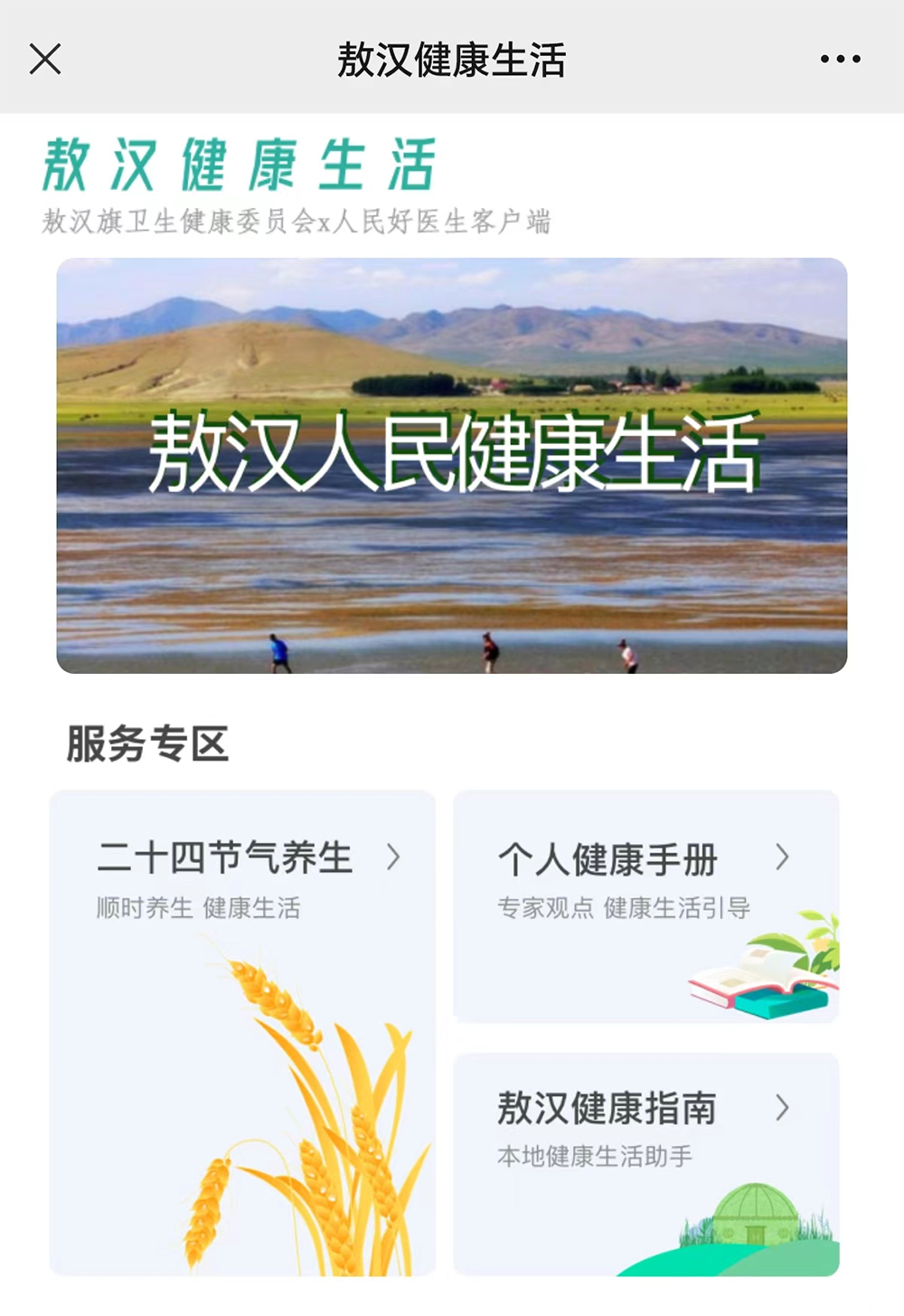904x1316 pixels.
Task: Open the 二十四节气养生 card
Action: (242, 1031)
